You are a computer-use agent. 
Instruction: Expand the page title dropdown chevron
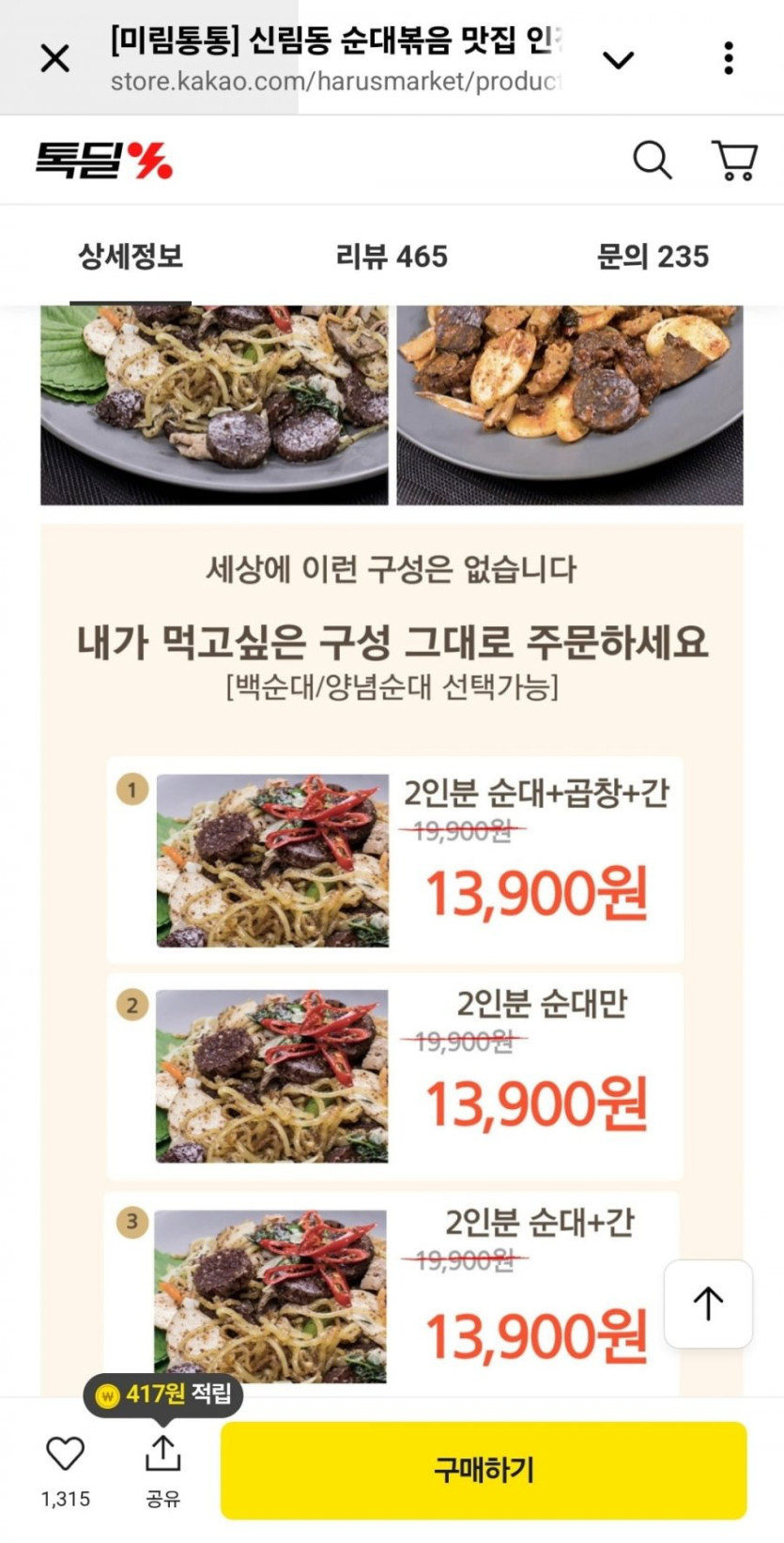[618, 60]
